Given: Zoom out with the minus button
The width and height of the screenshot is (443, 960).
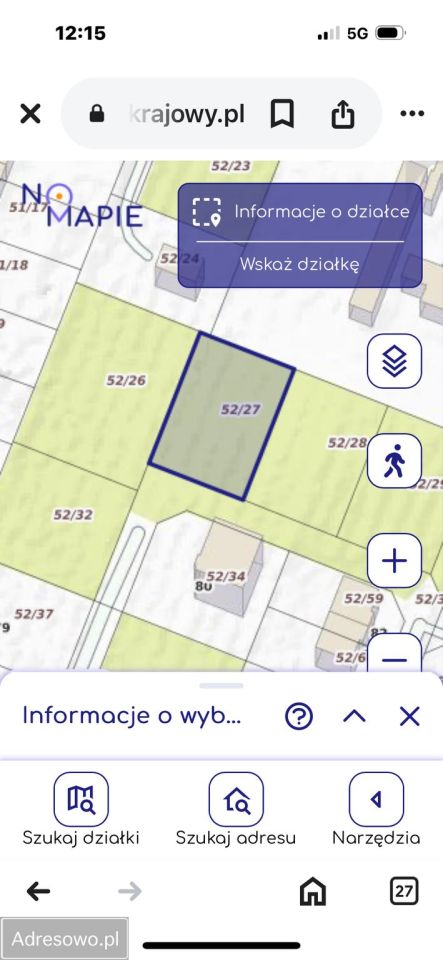Looking at the screenshot, I should pos(394,653).
